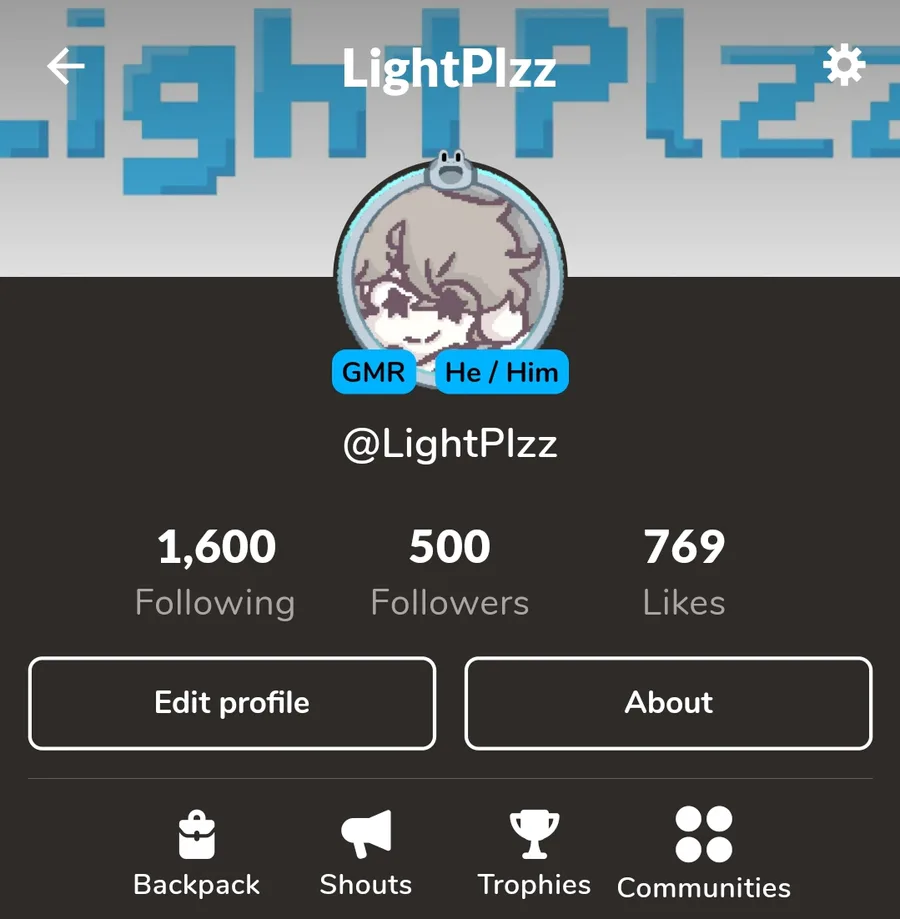Open settings via the gear icon

point(843,66)
